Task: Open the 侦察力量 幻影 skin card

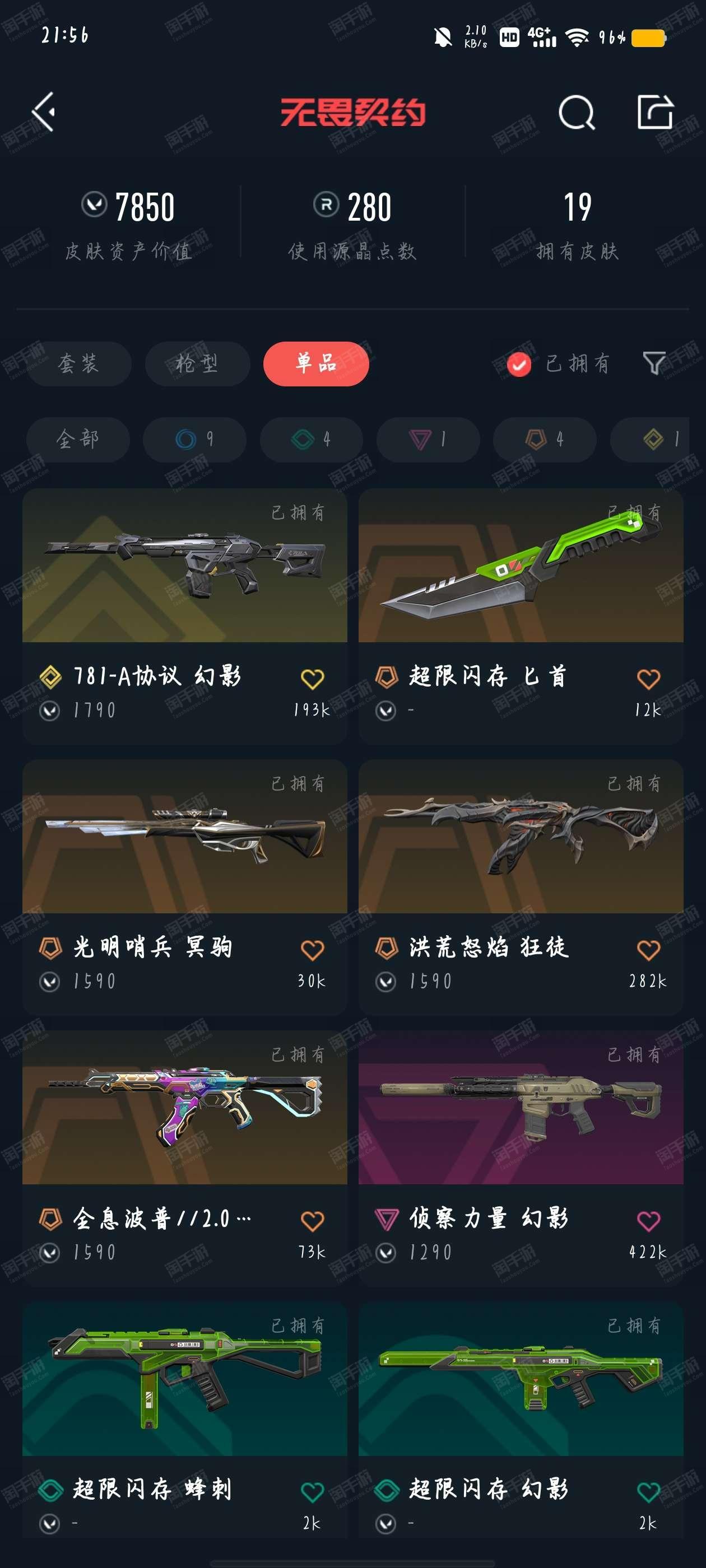Action: tap(521, 1158)
